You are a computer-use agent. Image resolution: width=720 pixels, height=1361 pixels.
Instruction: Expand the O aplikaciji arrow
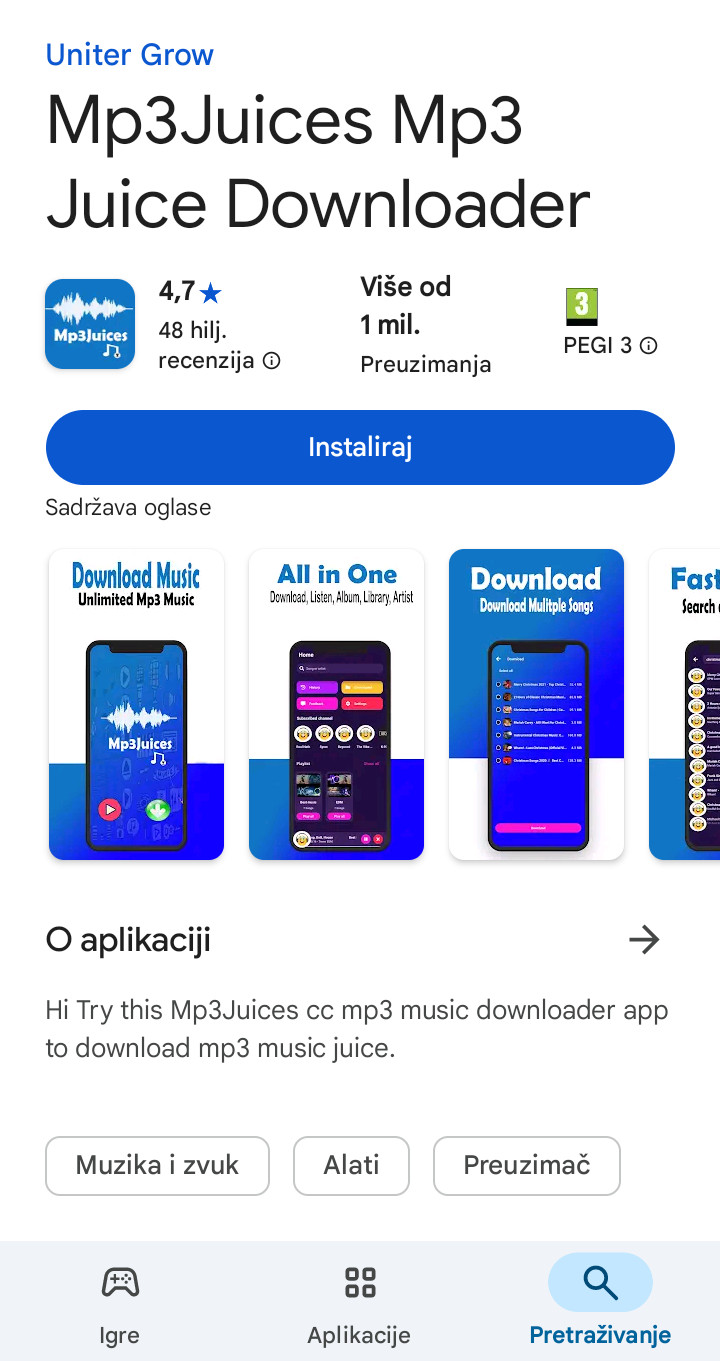coord(644,939)
